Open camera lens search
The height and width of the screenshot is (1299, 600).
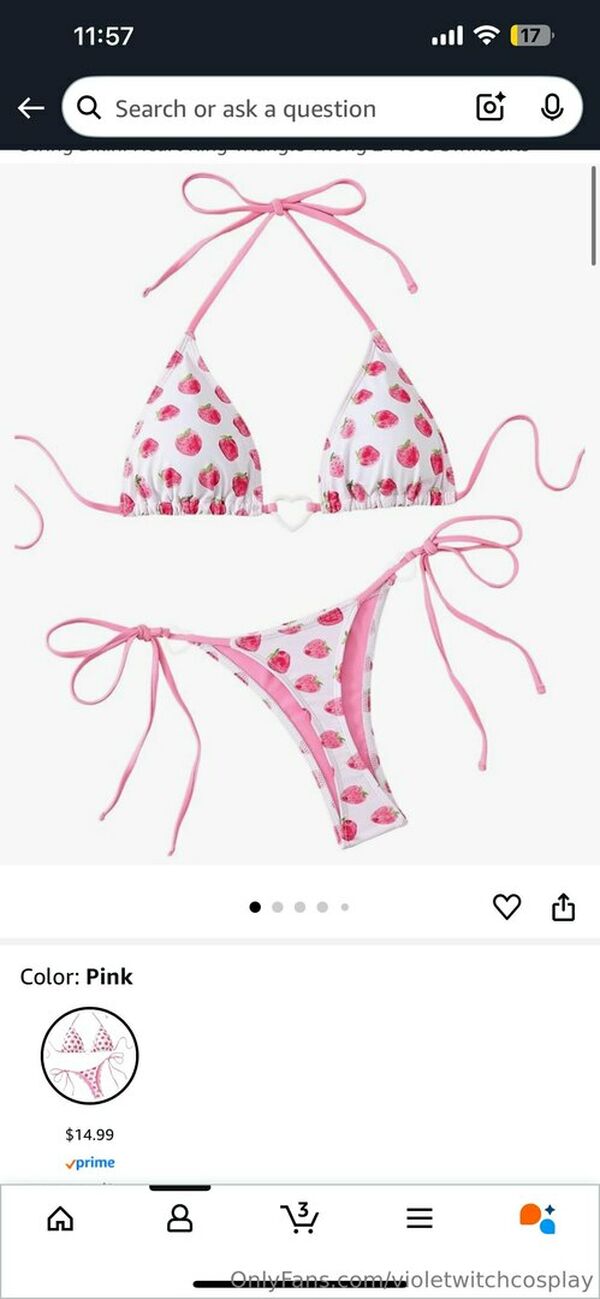[490, 108]
